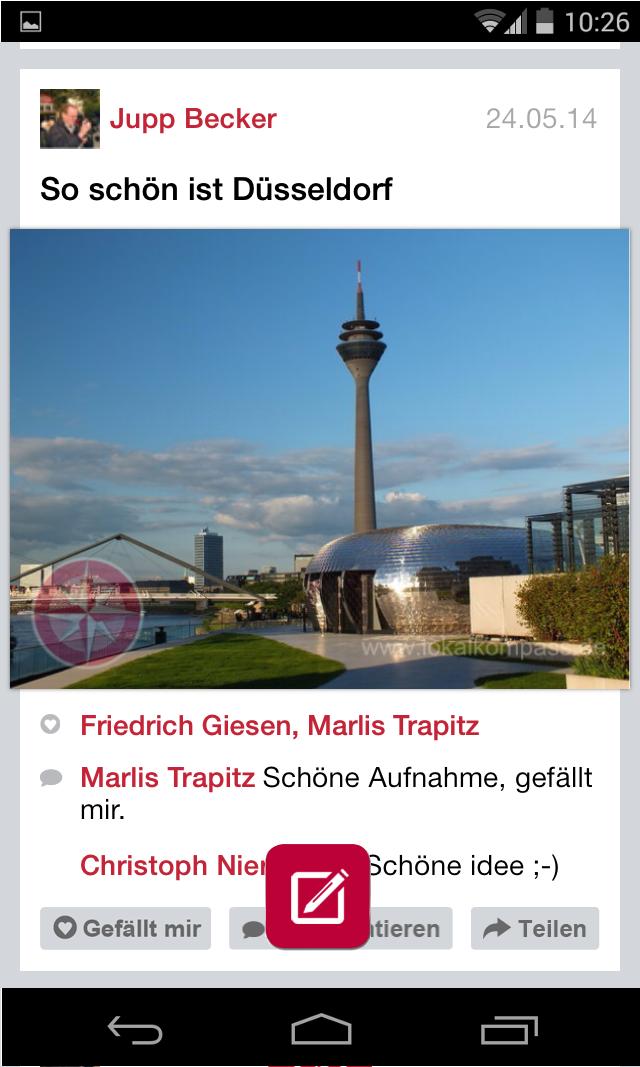Go back with the system back button
Screen dimensions: 640x1067
[135, 1030]
